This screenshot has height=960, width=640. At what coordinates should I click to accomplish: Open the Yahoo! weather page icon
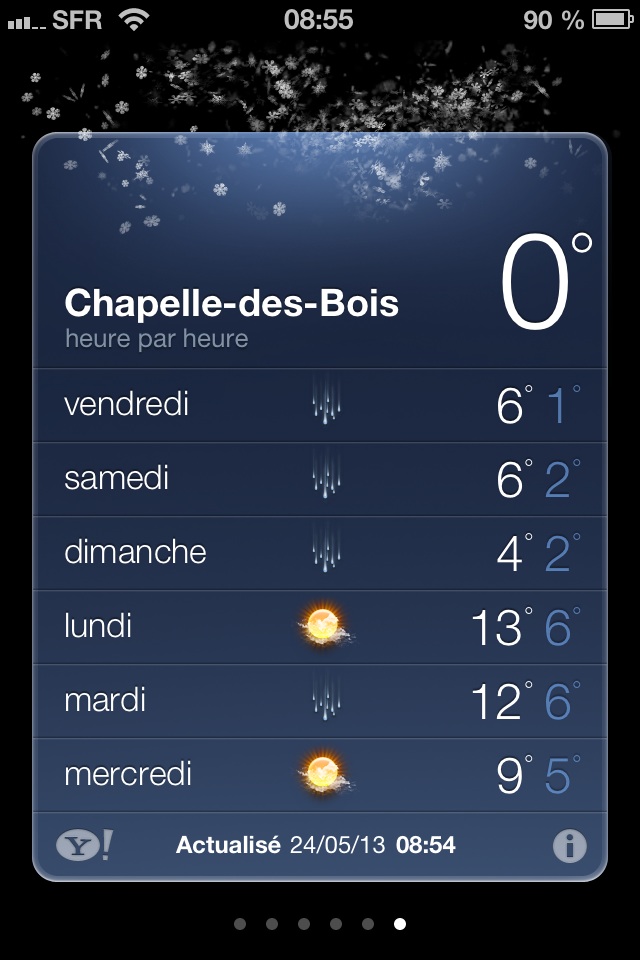tap(84, 846)
